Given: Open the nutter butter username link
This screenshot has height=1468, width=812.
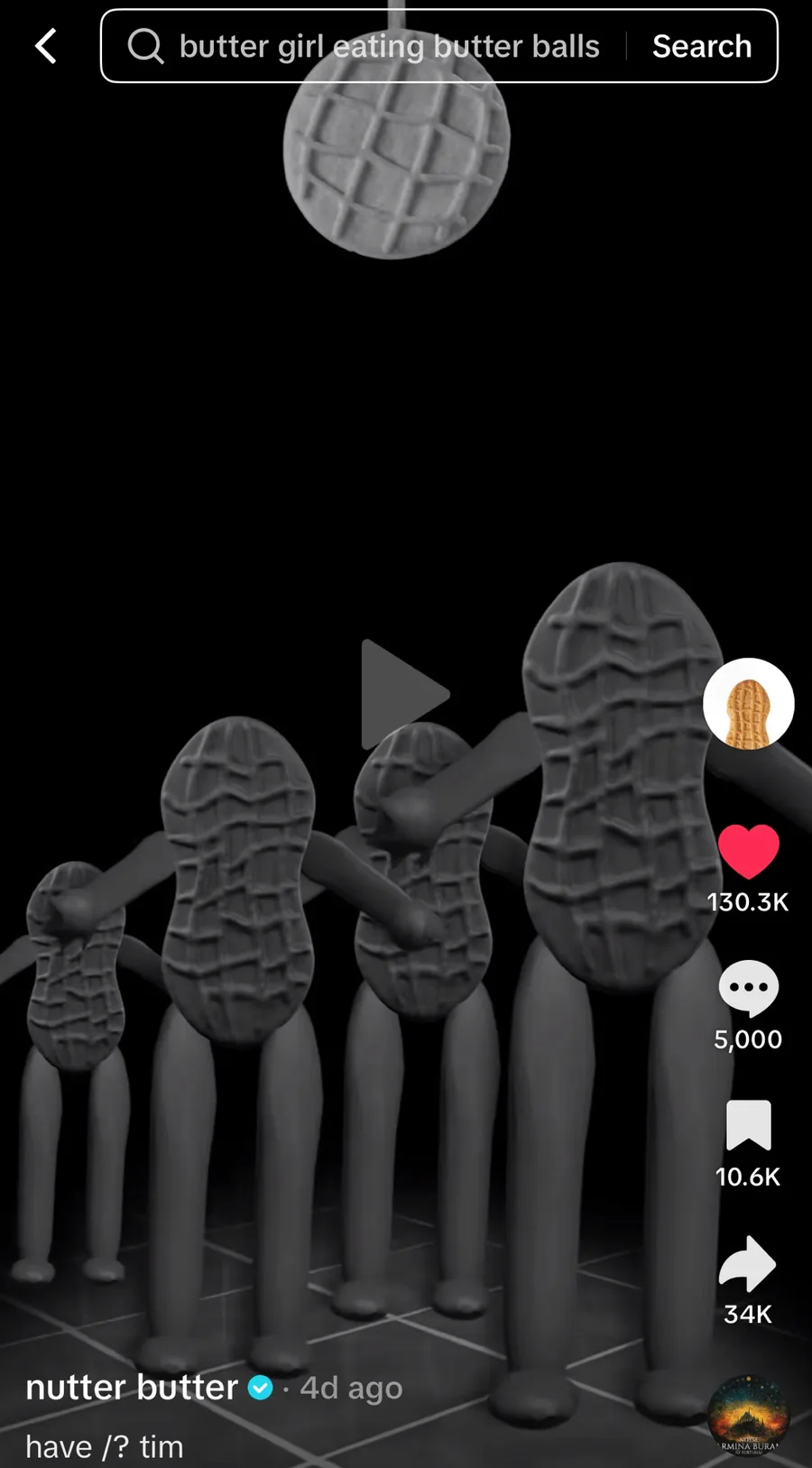Looking at the screenshot, I should [132, 1387].
